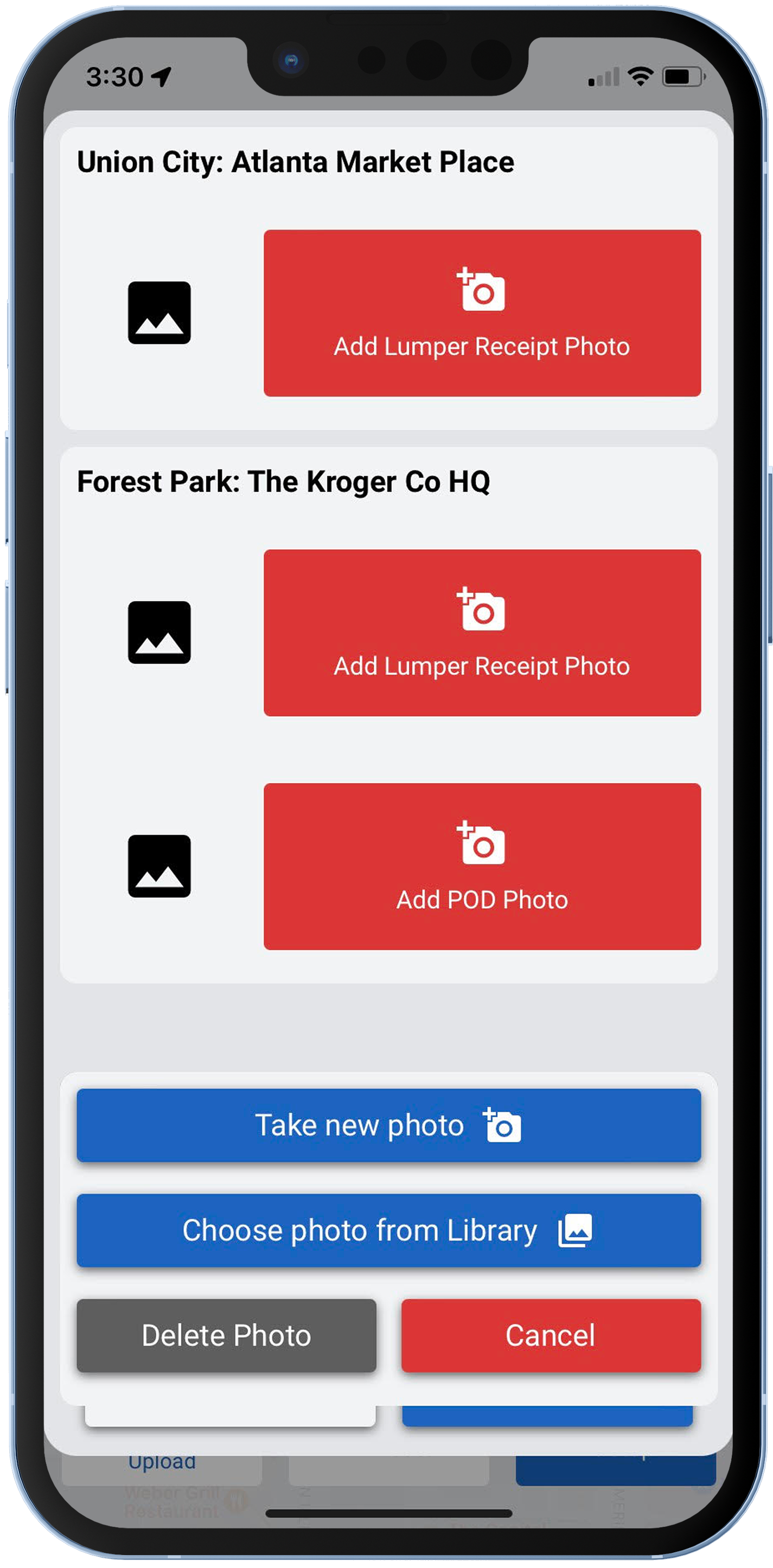Cancel the photo options sheet
773x1568 pixels.
click(x=551, y=1335)
